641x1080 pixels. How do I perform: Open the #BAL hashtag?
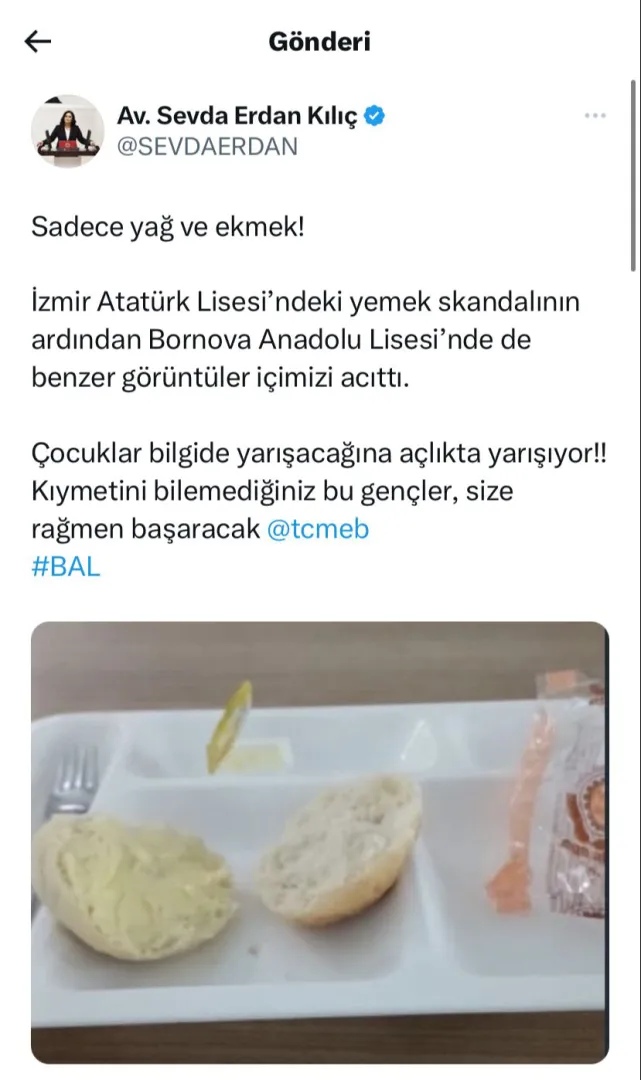coord(66,566)
